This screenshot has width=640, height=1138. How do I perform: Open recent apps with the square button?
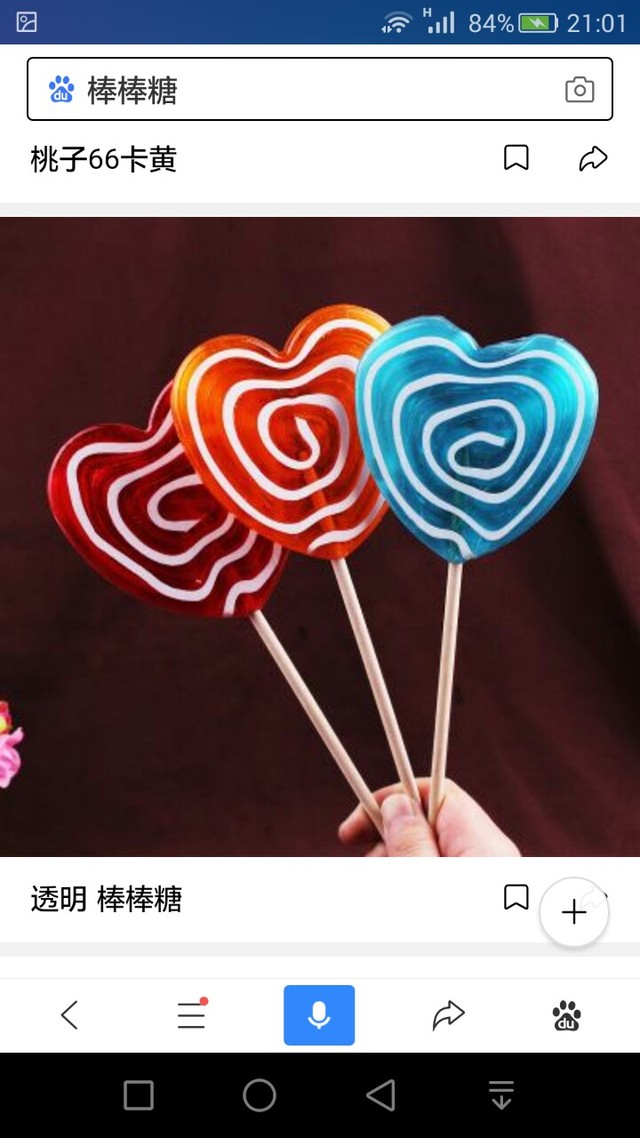(x=139, y=1096)
